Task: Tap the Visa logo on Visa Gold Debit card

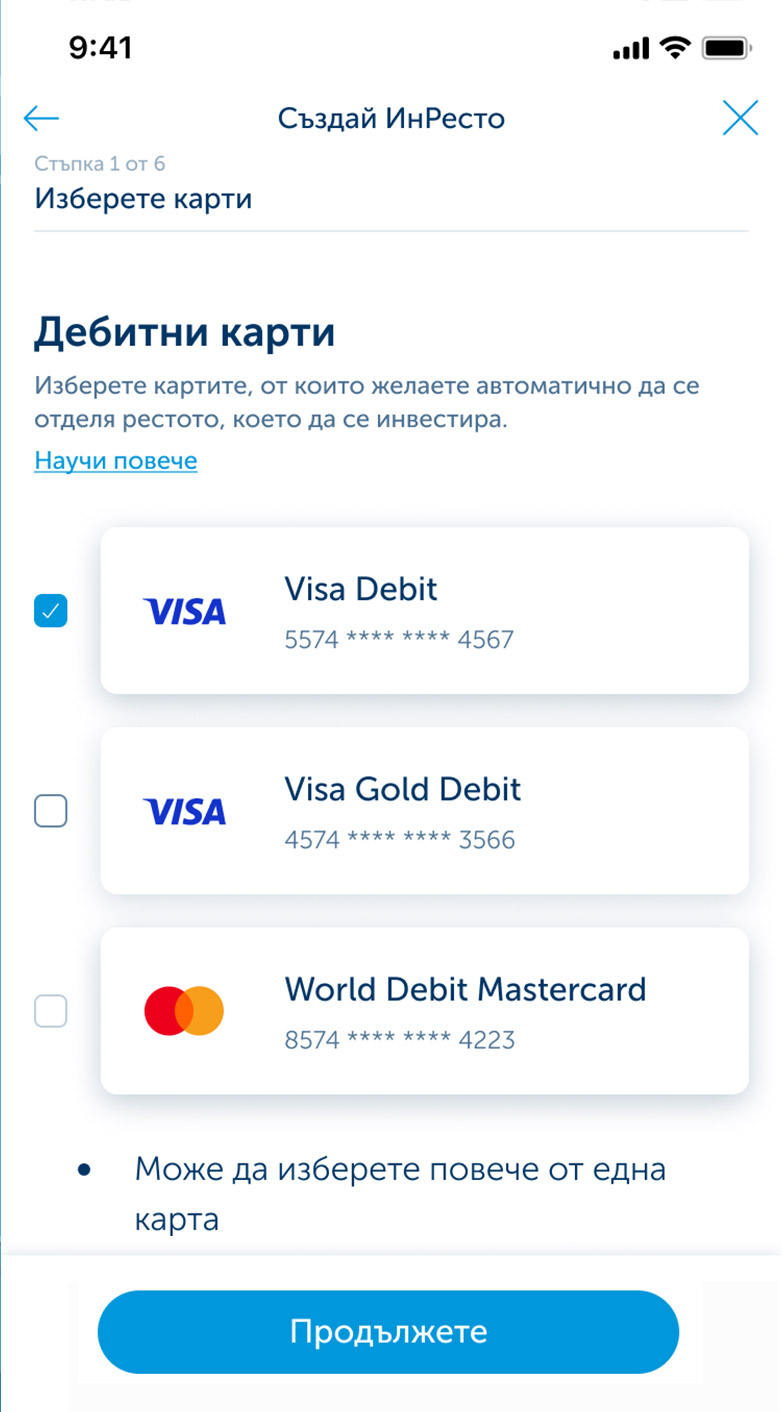Action: [184, 811]
